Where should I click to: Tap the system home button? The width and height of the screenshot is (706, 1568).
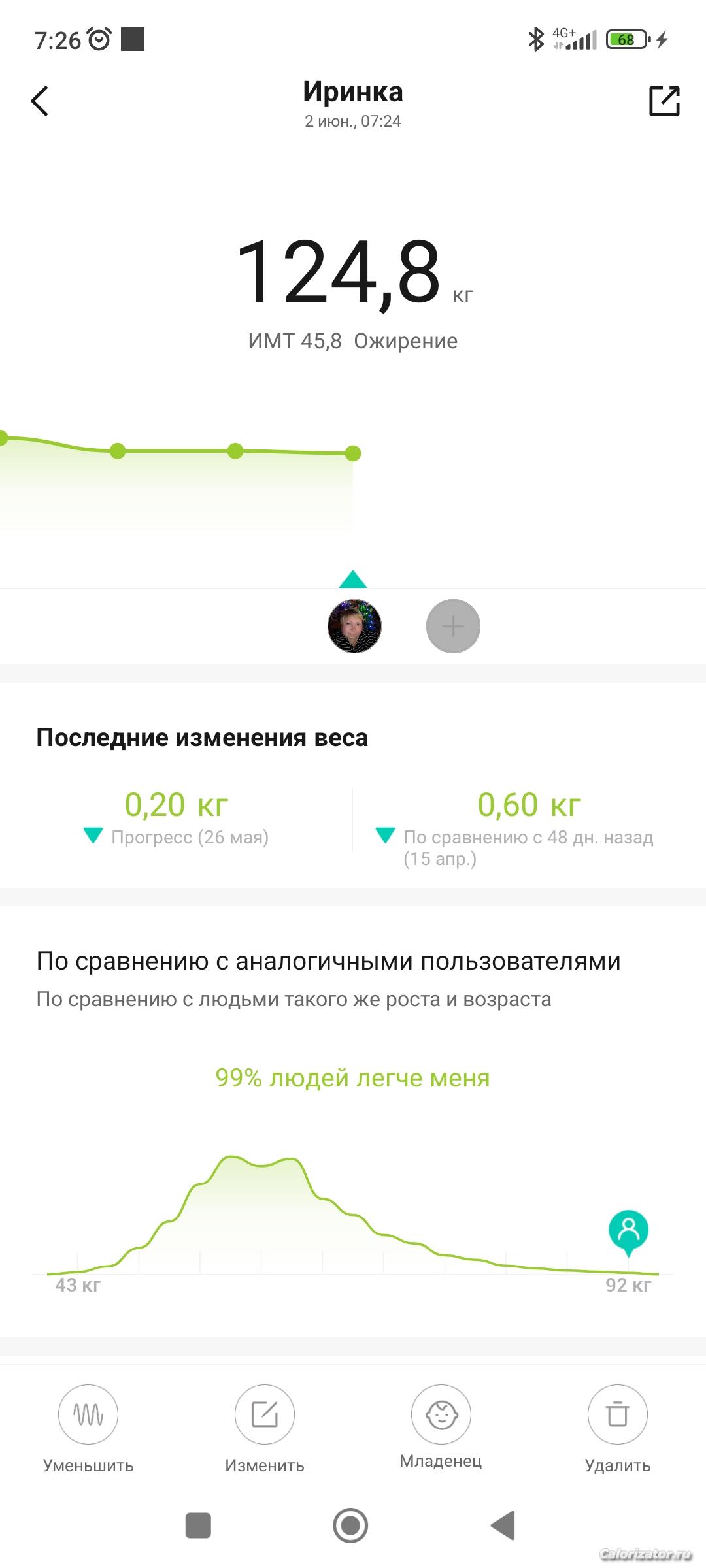[x=350, y=1526]
